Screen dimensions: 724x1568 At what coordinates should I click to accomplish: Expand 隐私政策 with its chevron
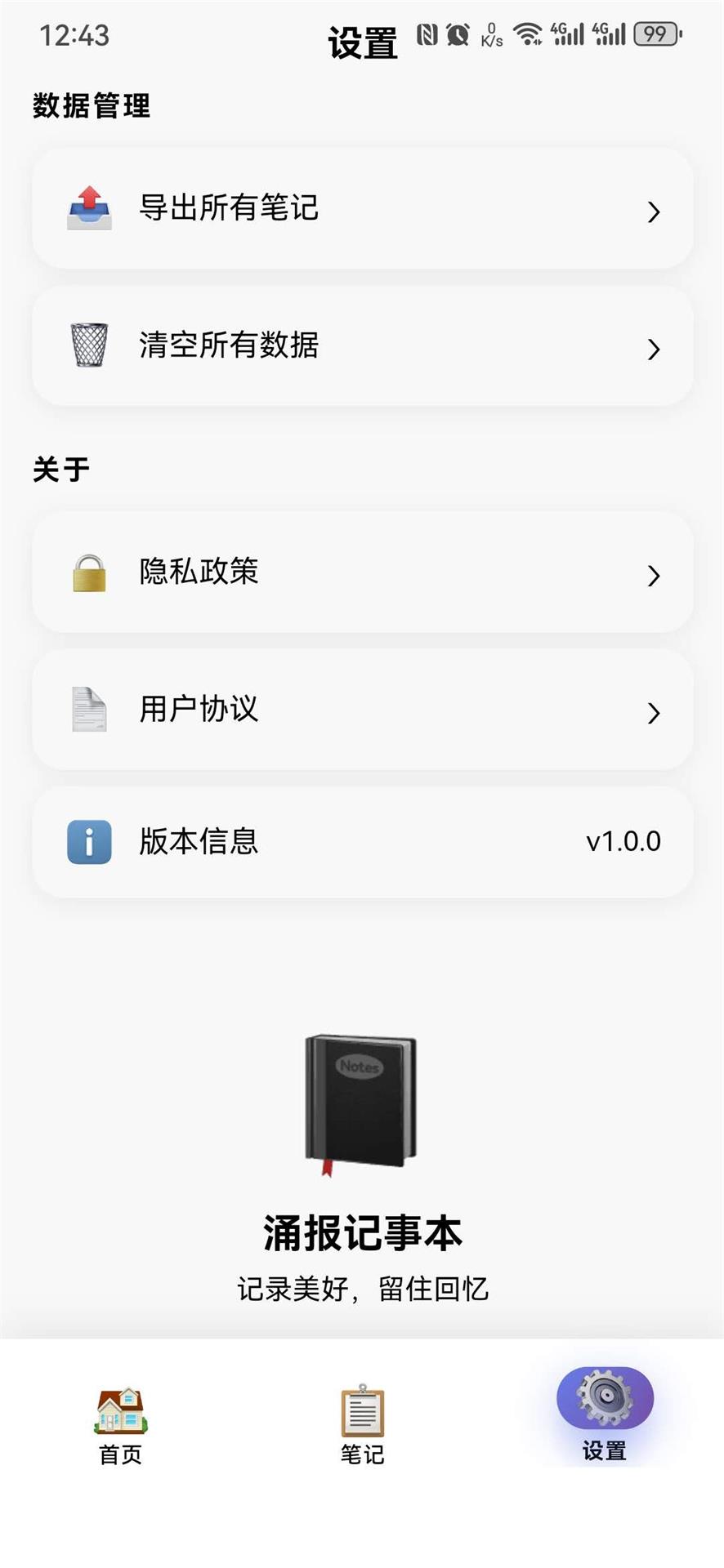coord(653,576)
